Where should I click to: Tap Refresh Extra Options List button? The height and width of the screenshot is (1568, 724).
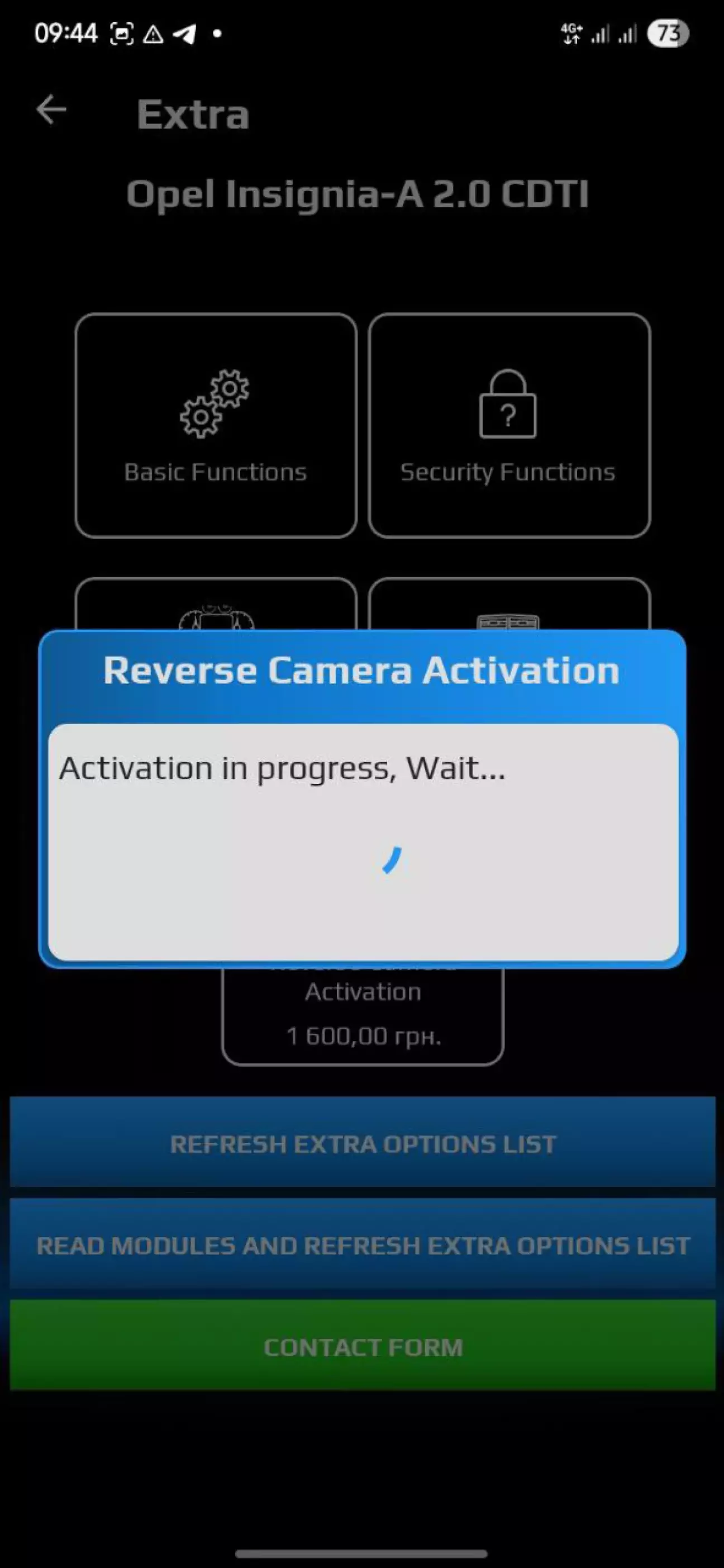tap(363, 1143)
